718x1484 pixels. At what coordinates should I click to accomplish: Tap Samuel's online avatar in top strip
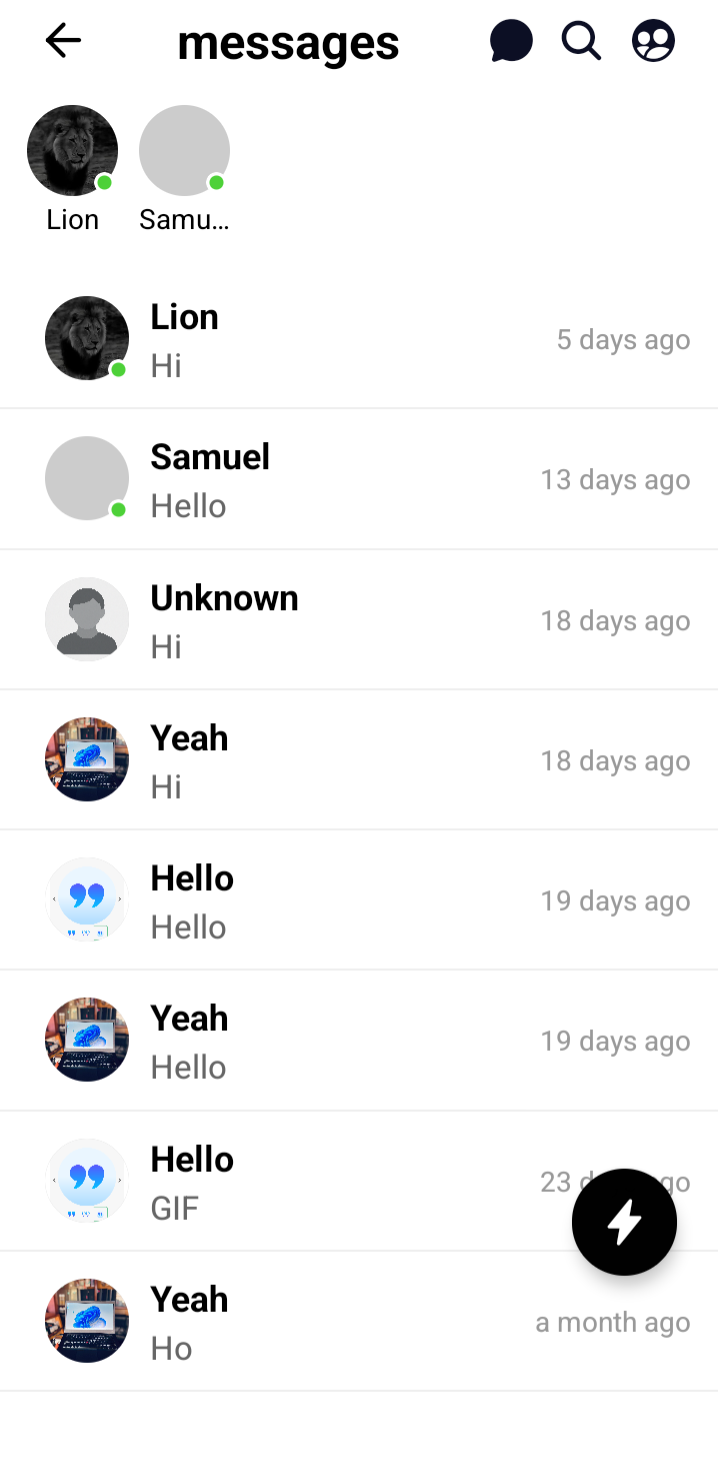184,151
